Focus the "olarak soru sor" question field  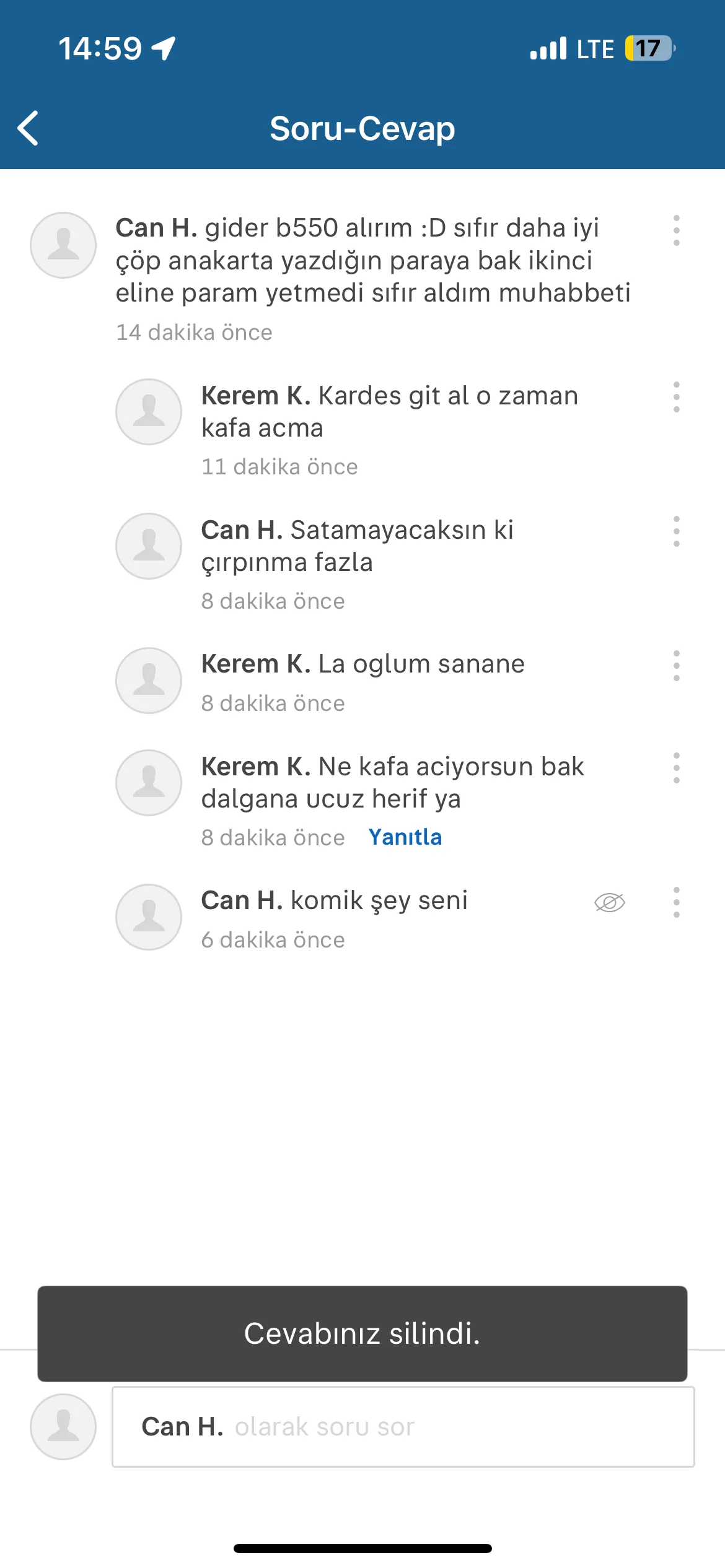coord(403,1427)
